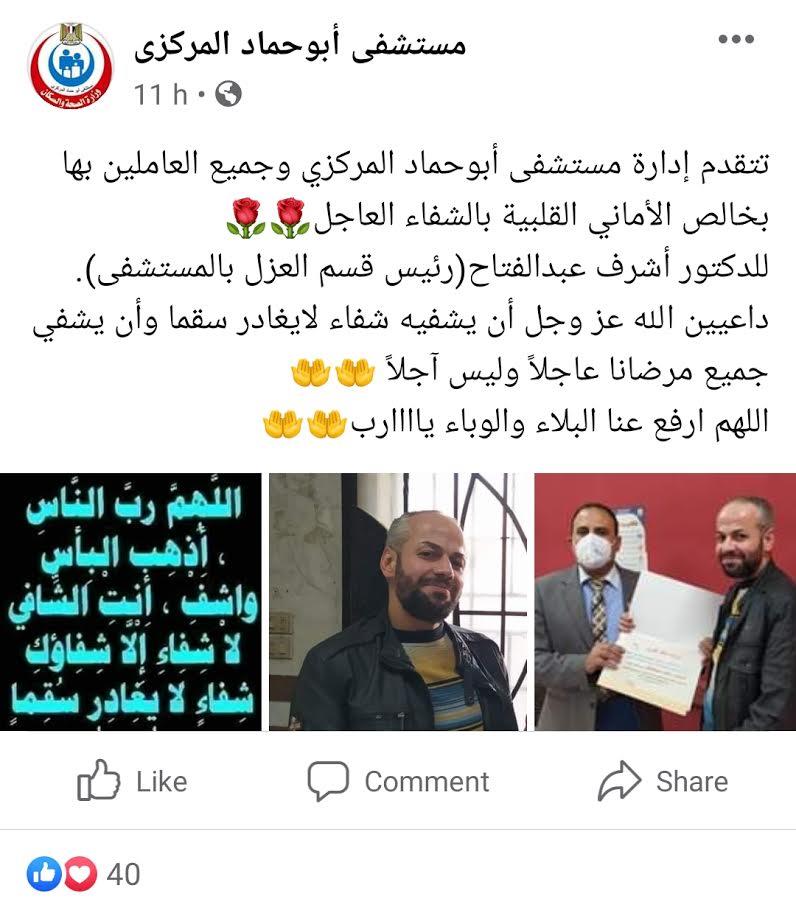Screen dimensions: 796x913
Task: Open the middle photo of the seated man
Action: point(398,601)
